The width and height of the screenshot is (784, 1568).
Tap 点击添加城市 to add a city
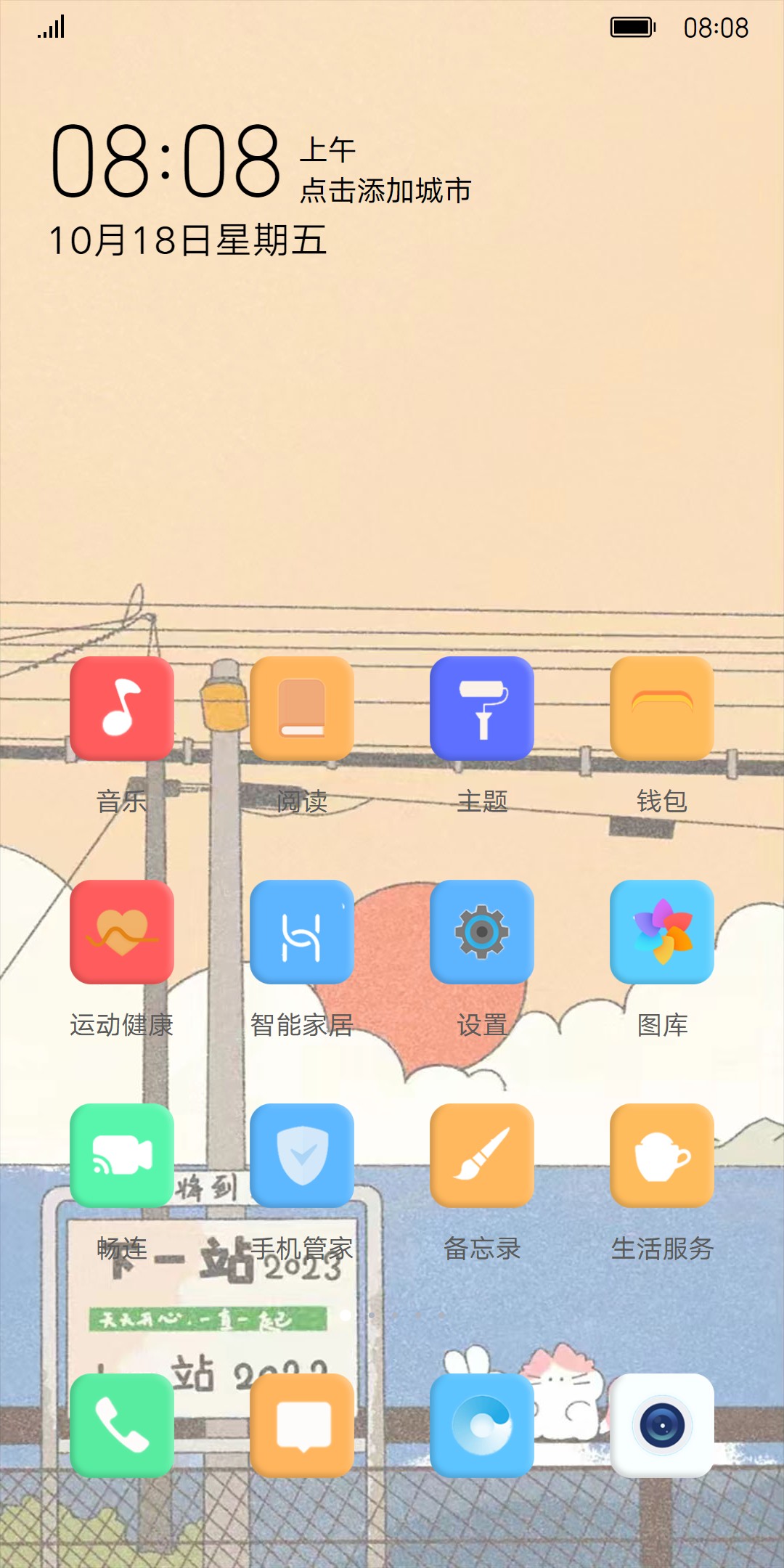[385, 191]
